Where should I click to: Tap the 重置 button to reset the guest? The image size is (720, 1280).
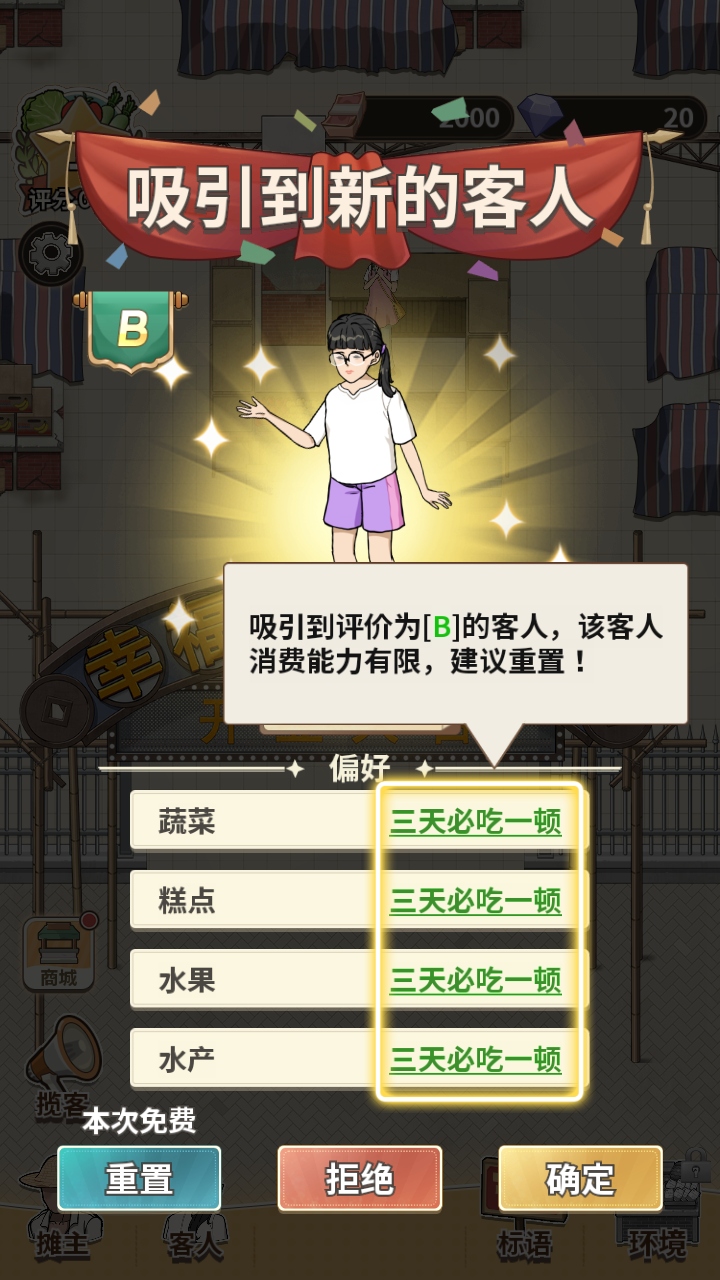(x=139, y=1179)
